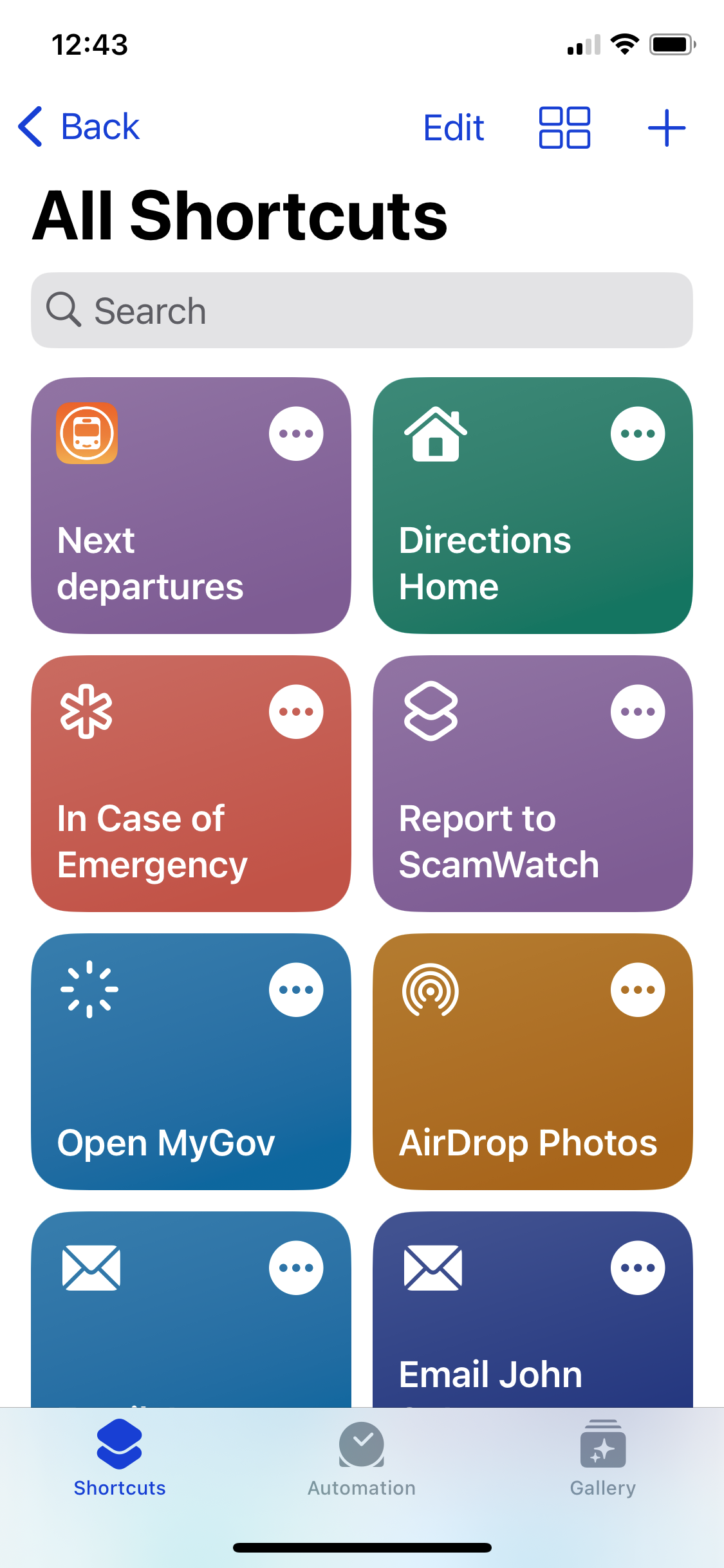Tap Edit to manage shortcuts
This screenshot has height=1568, width=724.
point(453,127)
